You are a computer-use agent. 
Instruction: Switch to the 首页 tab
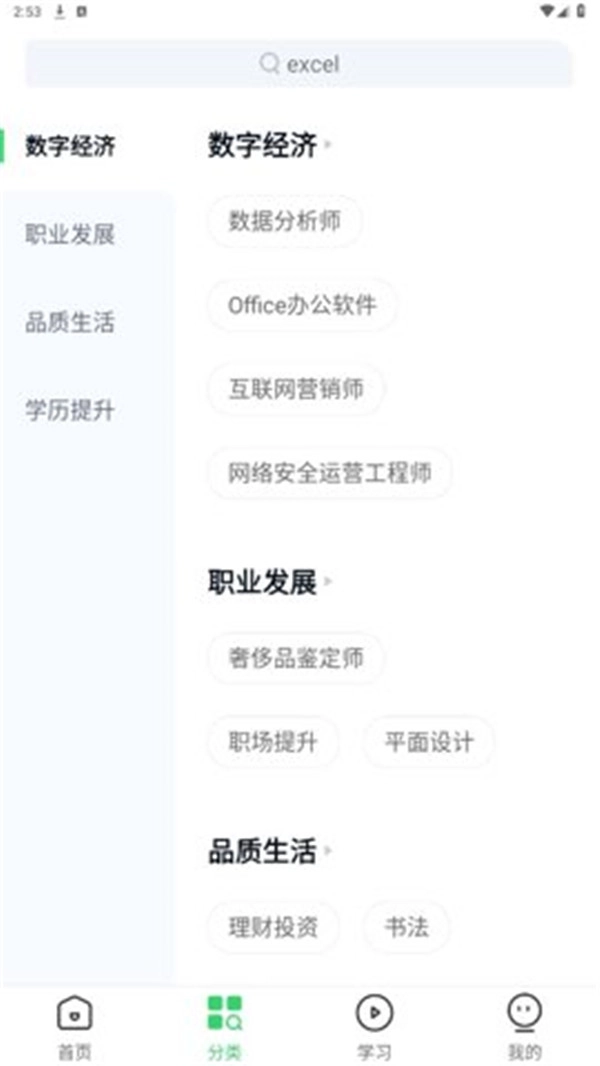(75, 1027)
